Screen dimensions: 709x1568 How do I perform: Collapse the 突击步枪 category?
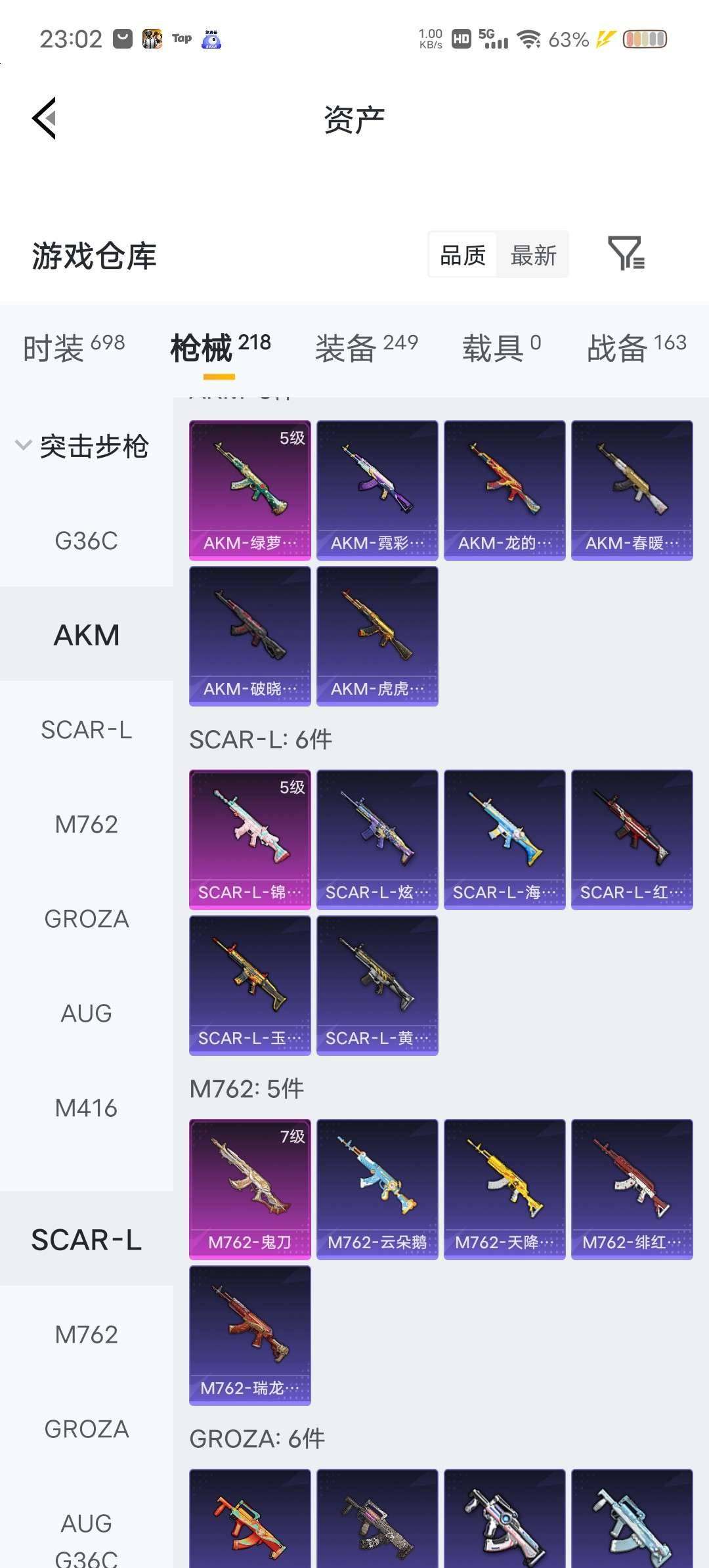tap(83, 446)
